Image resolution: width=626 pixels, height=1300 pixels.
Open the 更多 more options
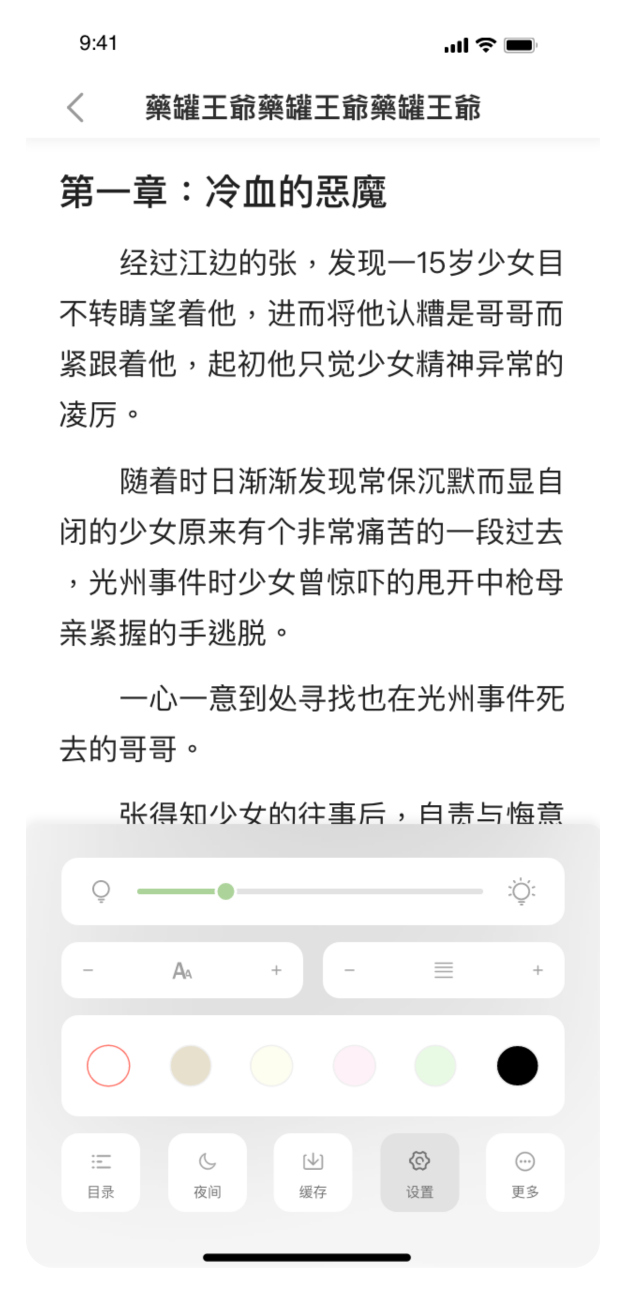pos(525,1172)
